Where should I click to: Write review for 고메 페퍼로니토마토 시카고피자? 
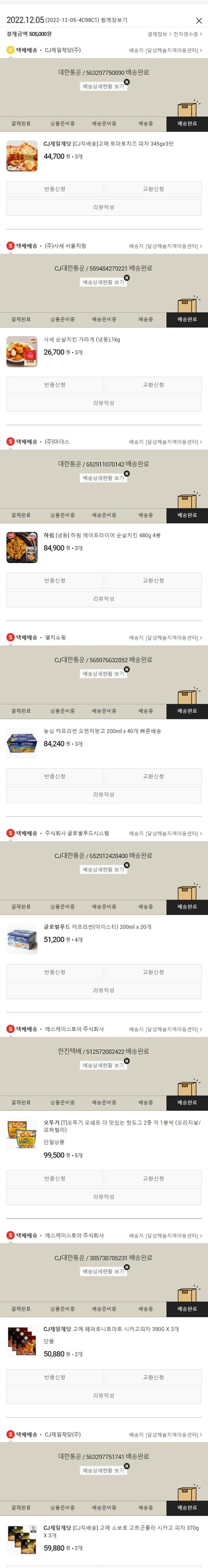(103, 1395)
